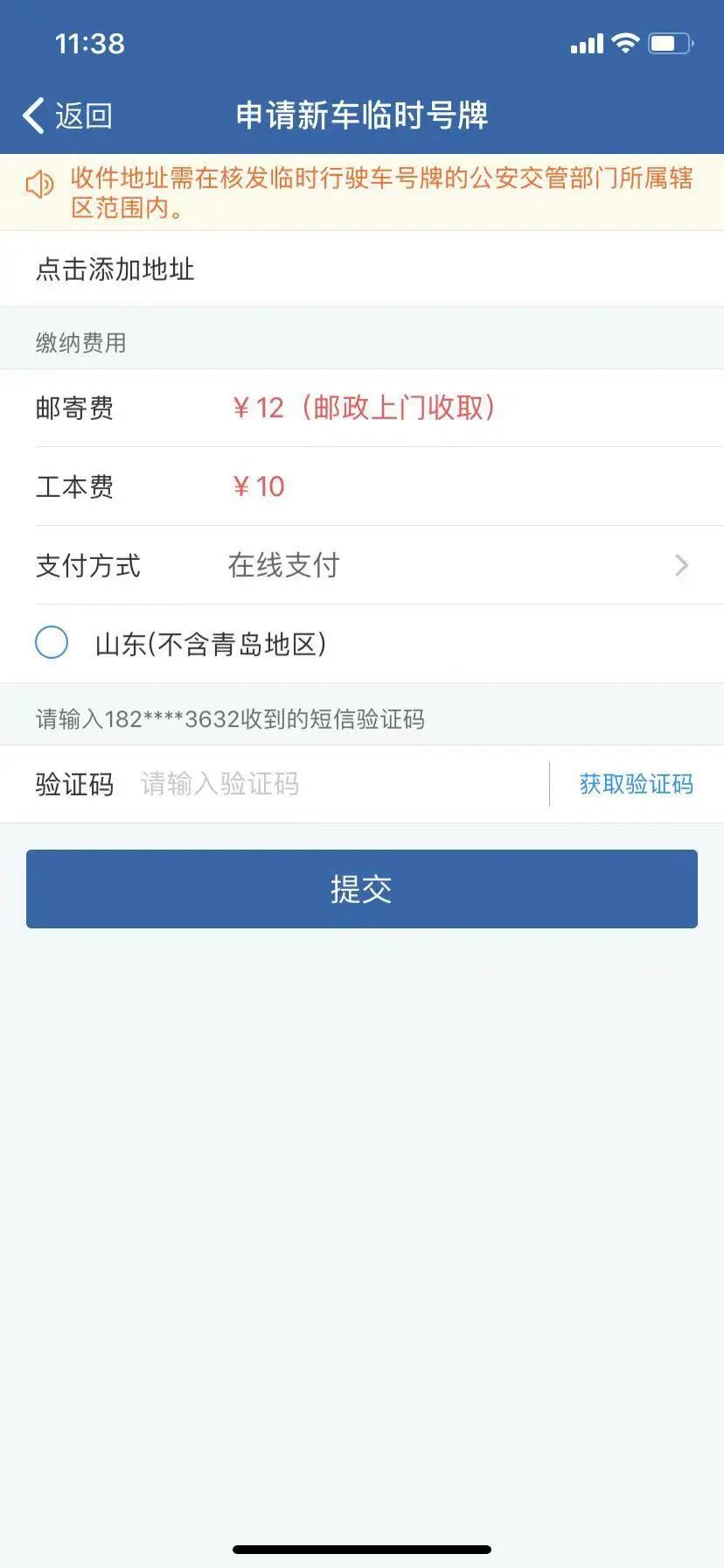Viewport: 724px width, 1568px height.
Task: Tap 点击添加地址 to add an address
Action: point(116,269)
